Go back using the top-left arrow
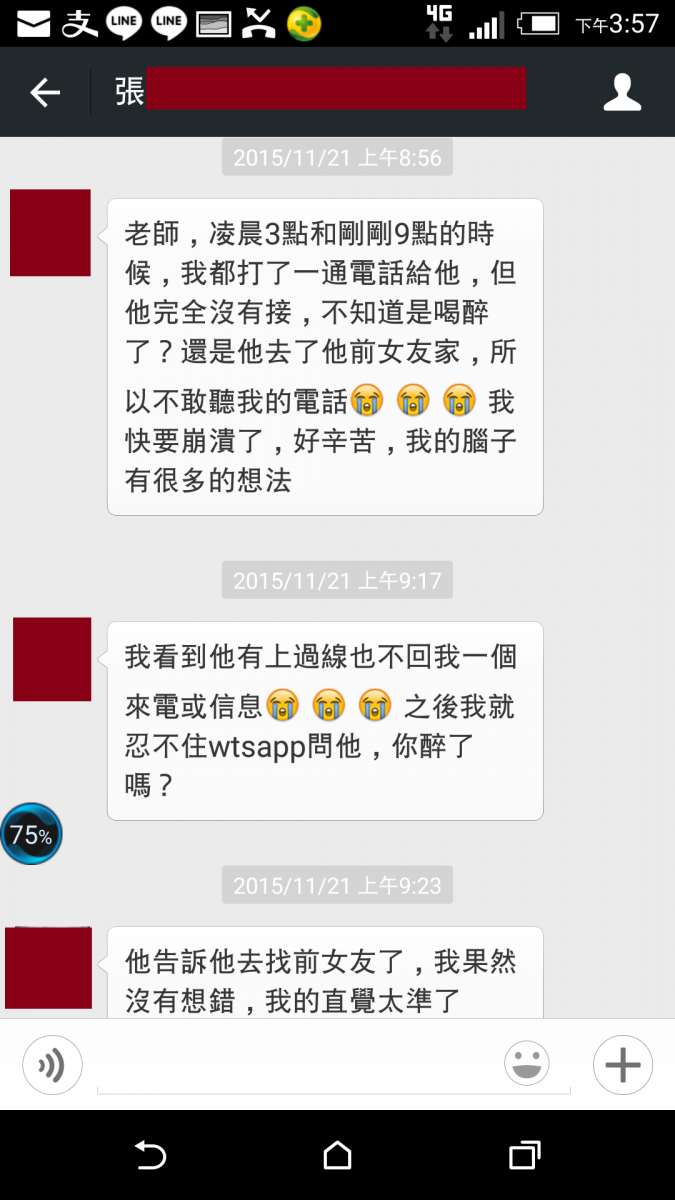The image size is (675, 1200). (45, 93)
